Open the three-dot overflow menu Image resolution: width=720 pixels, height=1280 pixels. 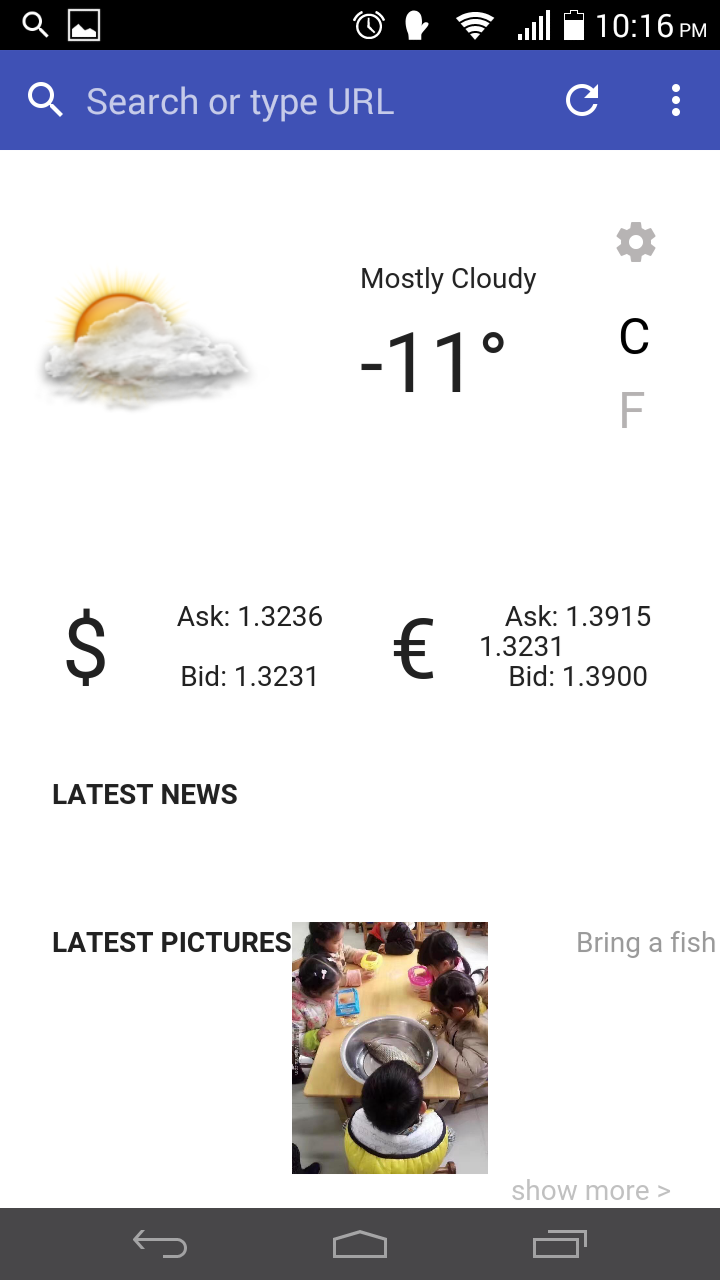pyautogui.click(x=676, y=100)
